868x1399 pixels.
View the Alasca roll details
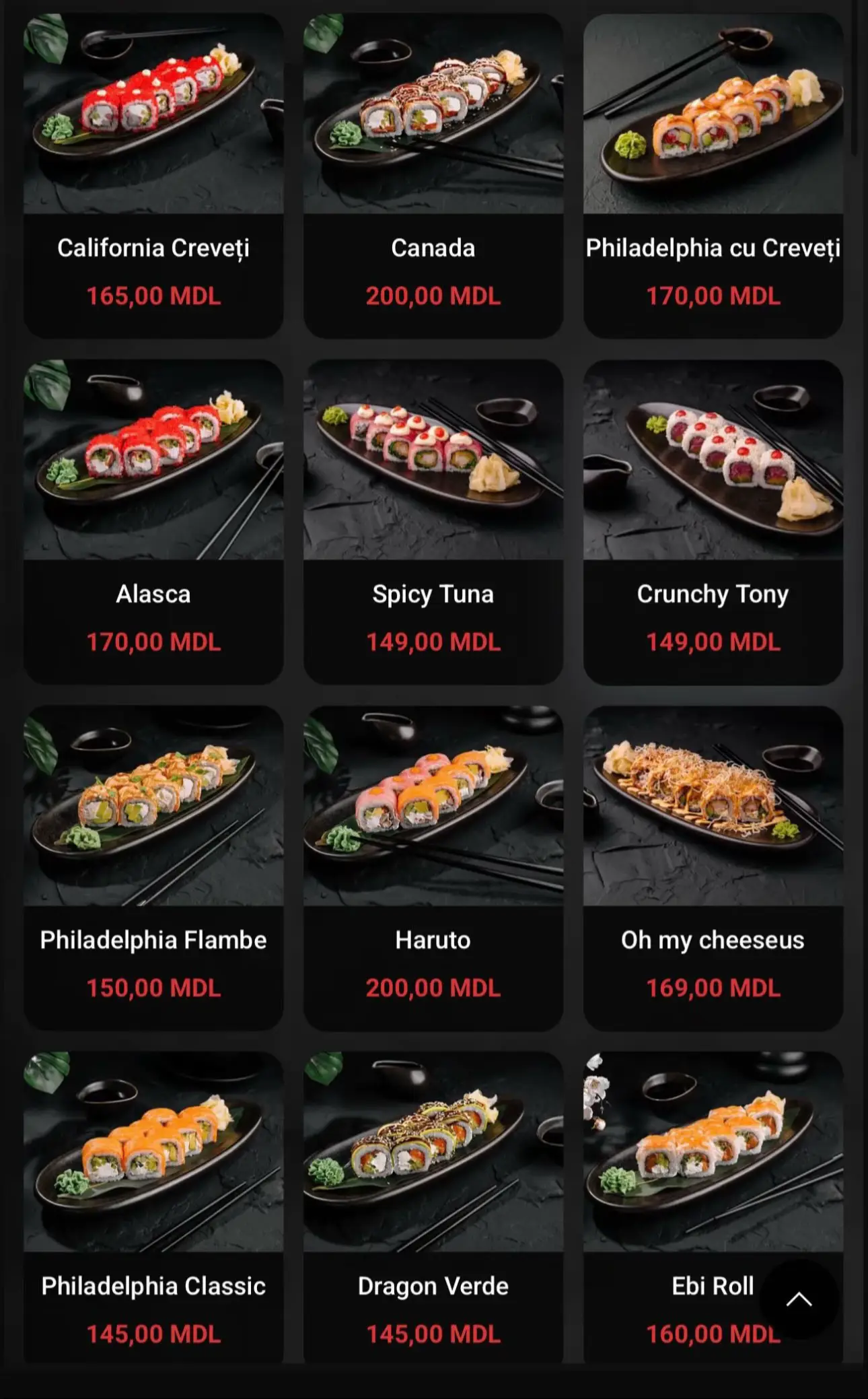(x=153, y=522)
